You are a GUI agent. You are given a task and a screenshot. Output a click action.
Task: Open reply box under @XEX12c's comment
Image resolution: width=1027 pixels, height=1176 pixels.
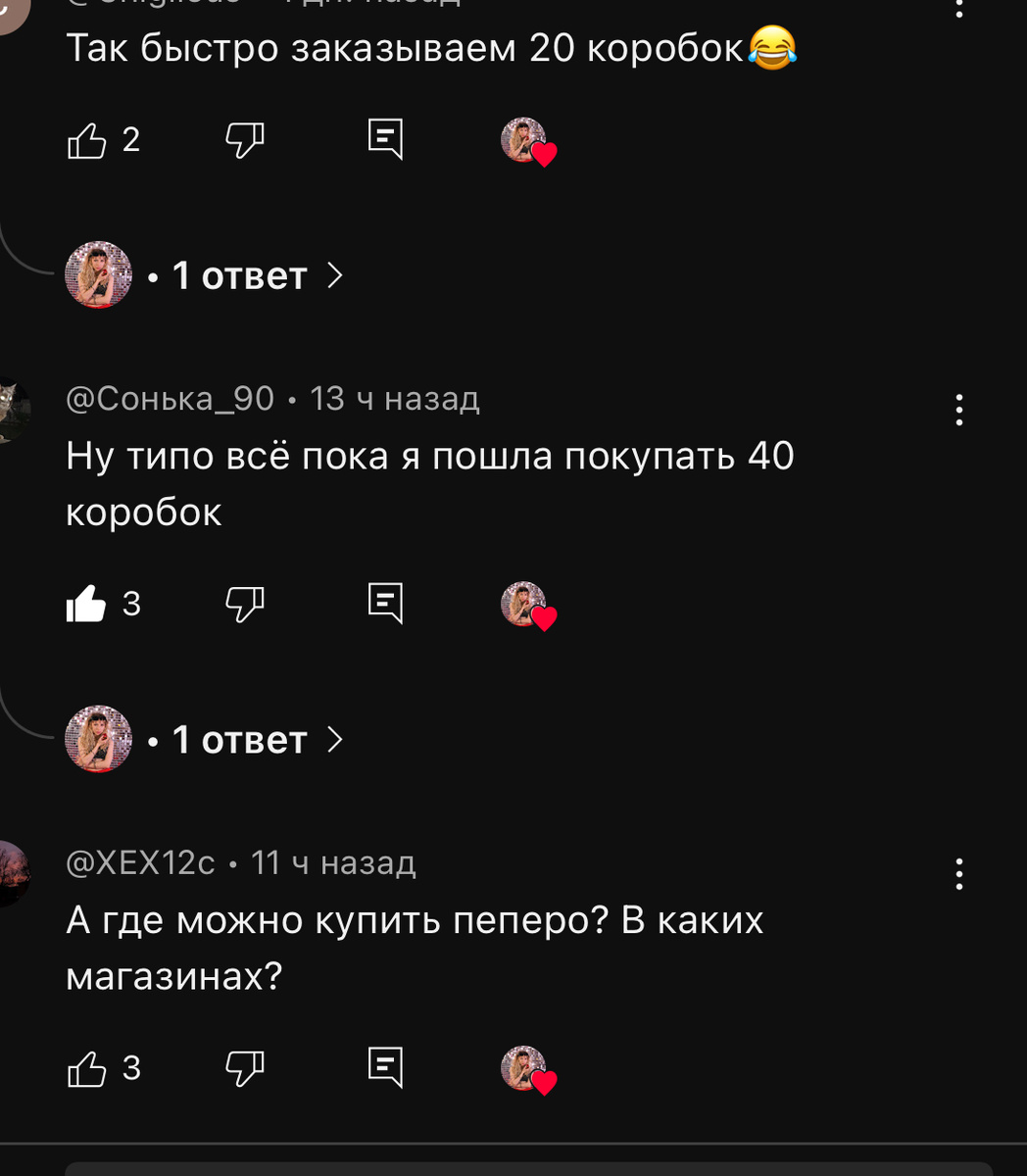[387, 1068]
